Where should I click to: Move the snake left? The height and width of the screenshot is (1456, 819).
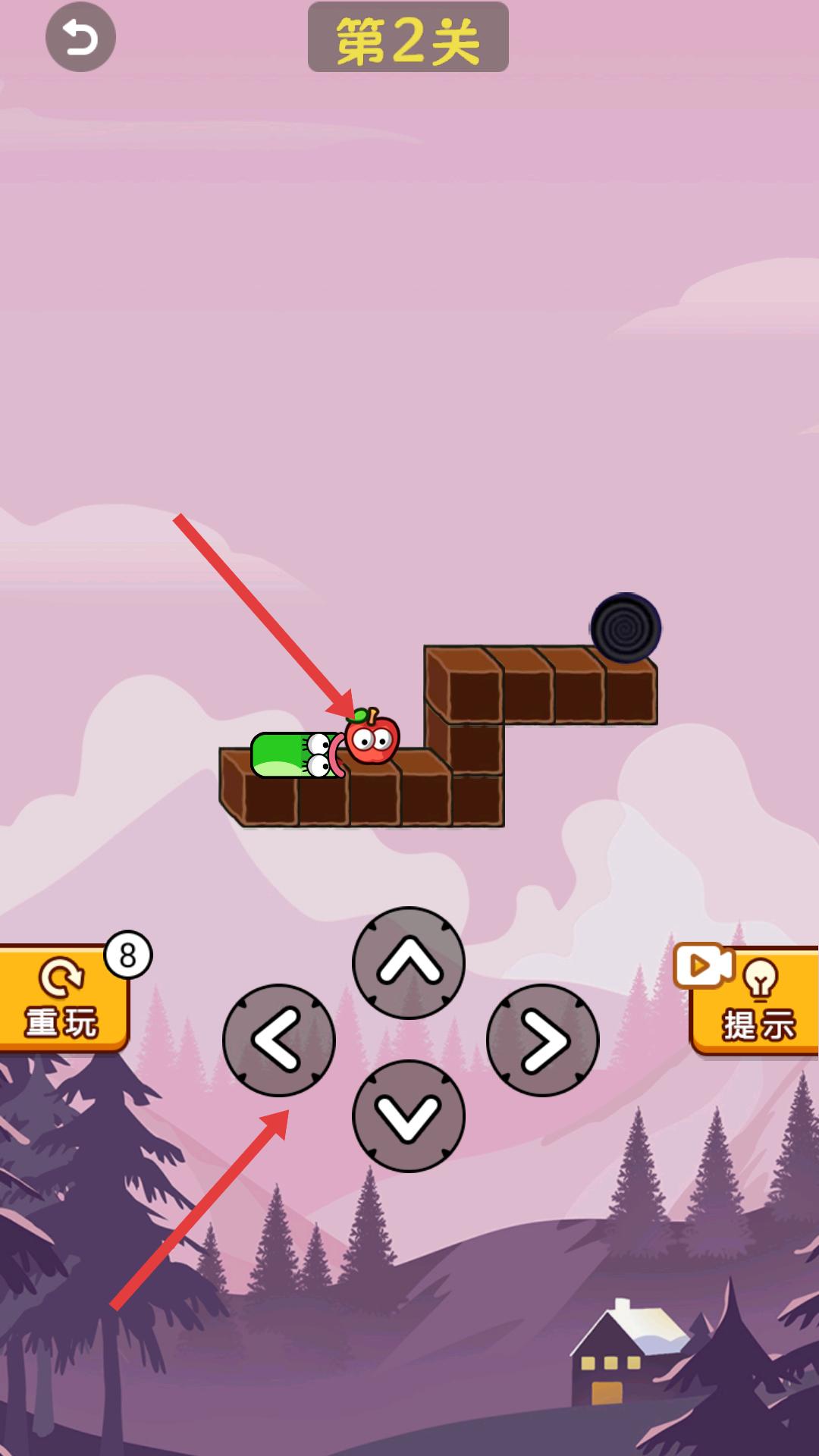pyautogui.click(x=278, y=1040)
